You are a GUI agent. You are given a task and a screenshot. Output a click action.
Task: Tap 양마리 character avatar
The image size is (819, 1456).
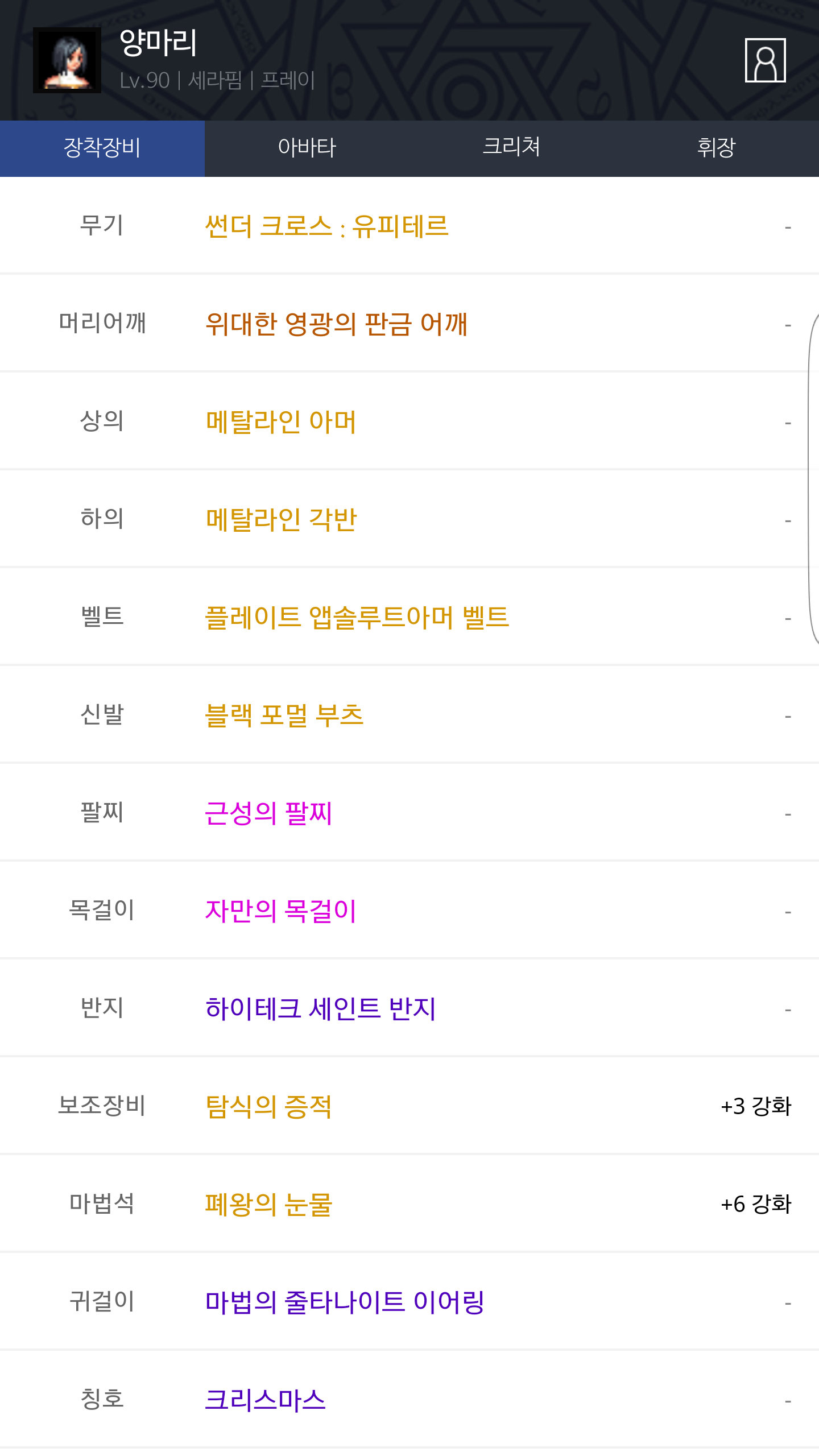(67, 60)
